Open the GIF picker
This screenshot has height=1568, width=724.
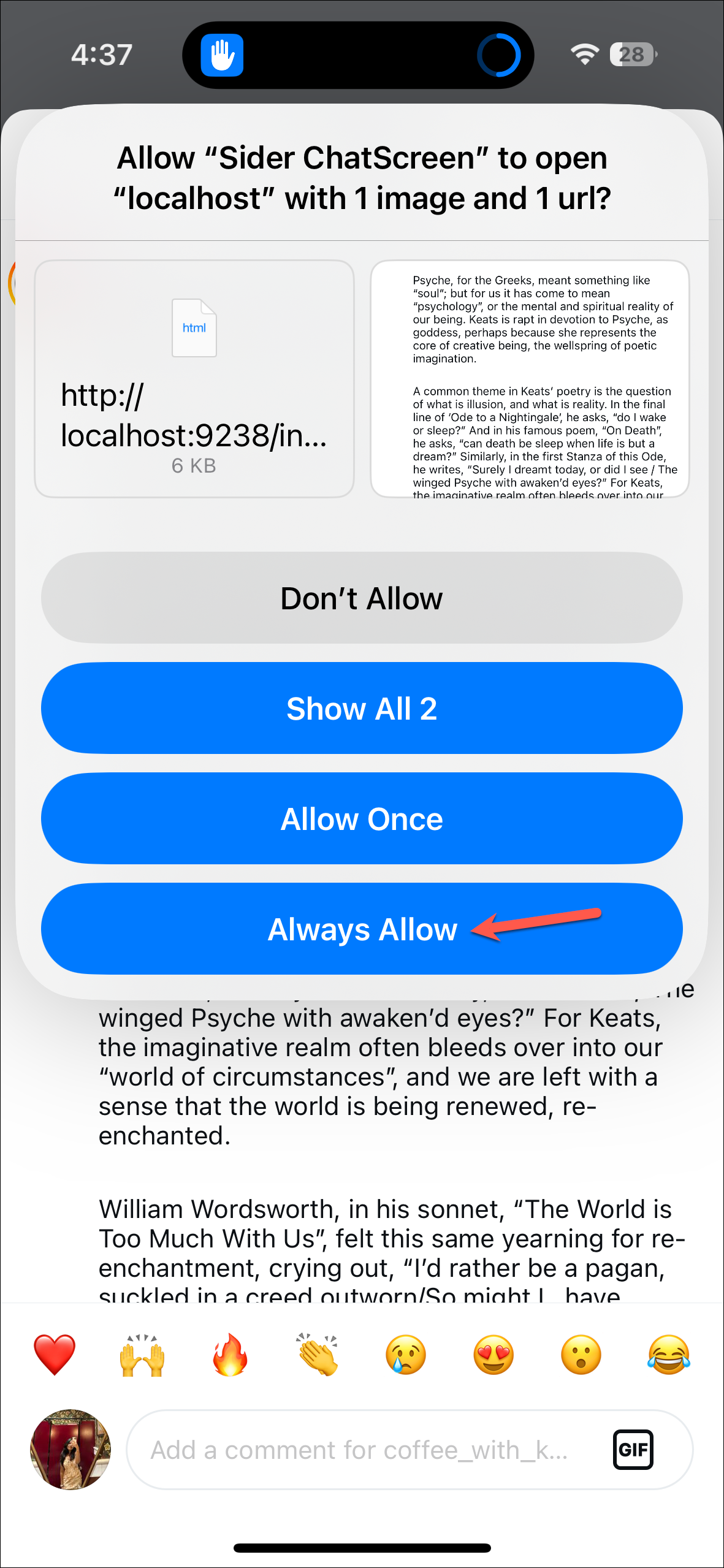(x=633, y=1450)
